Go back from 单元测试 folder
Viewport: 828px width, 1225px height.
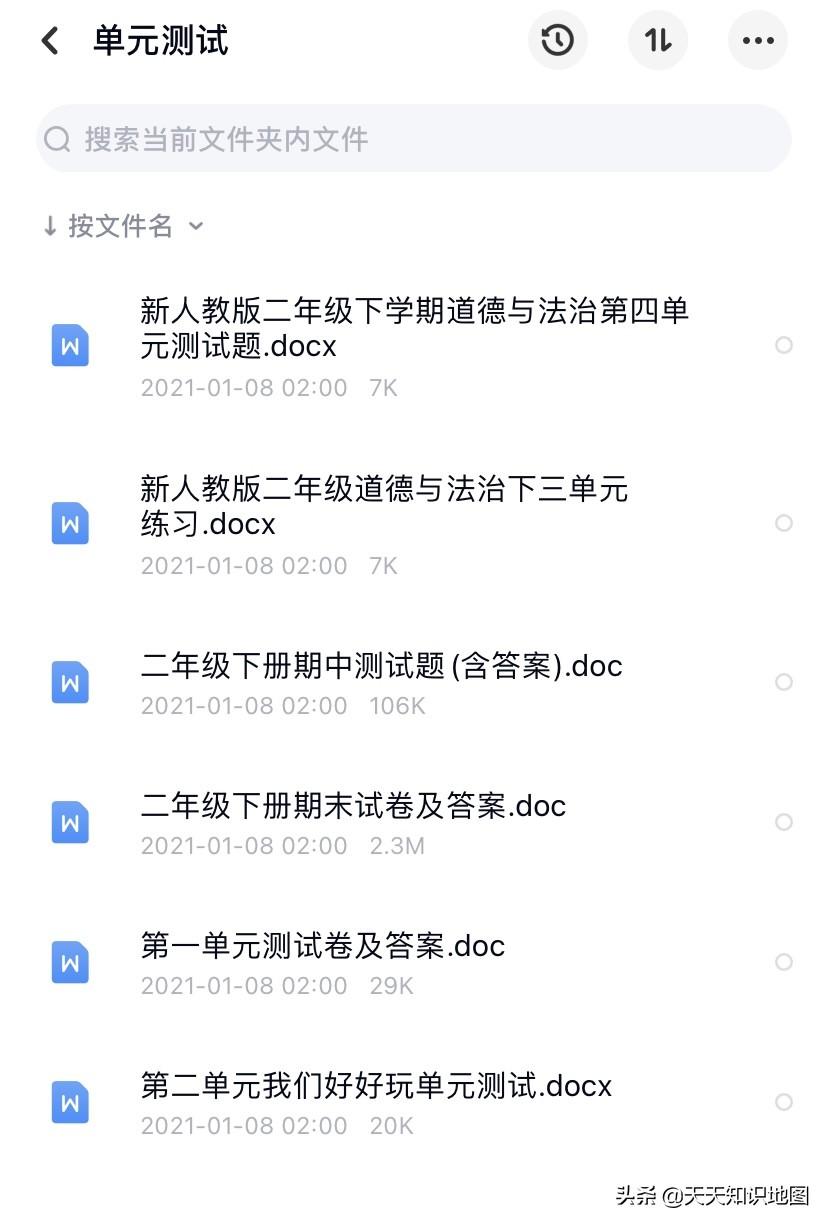click(x=50, y=41)
